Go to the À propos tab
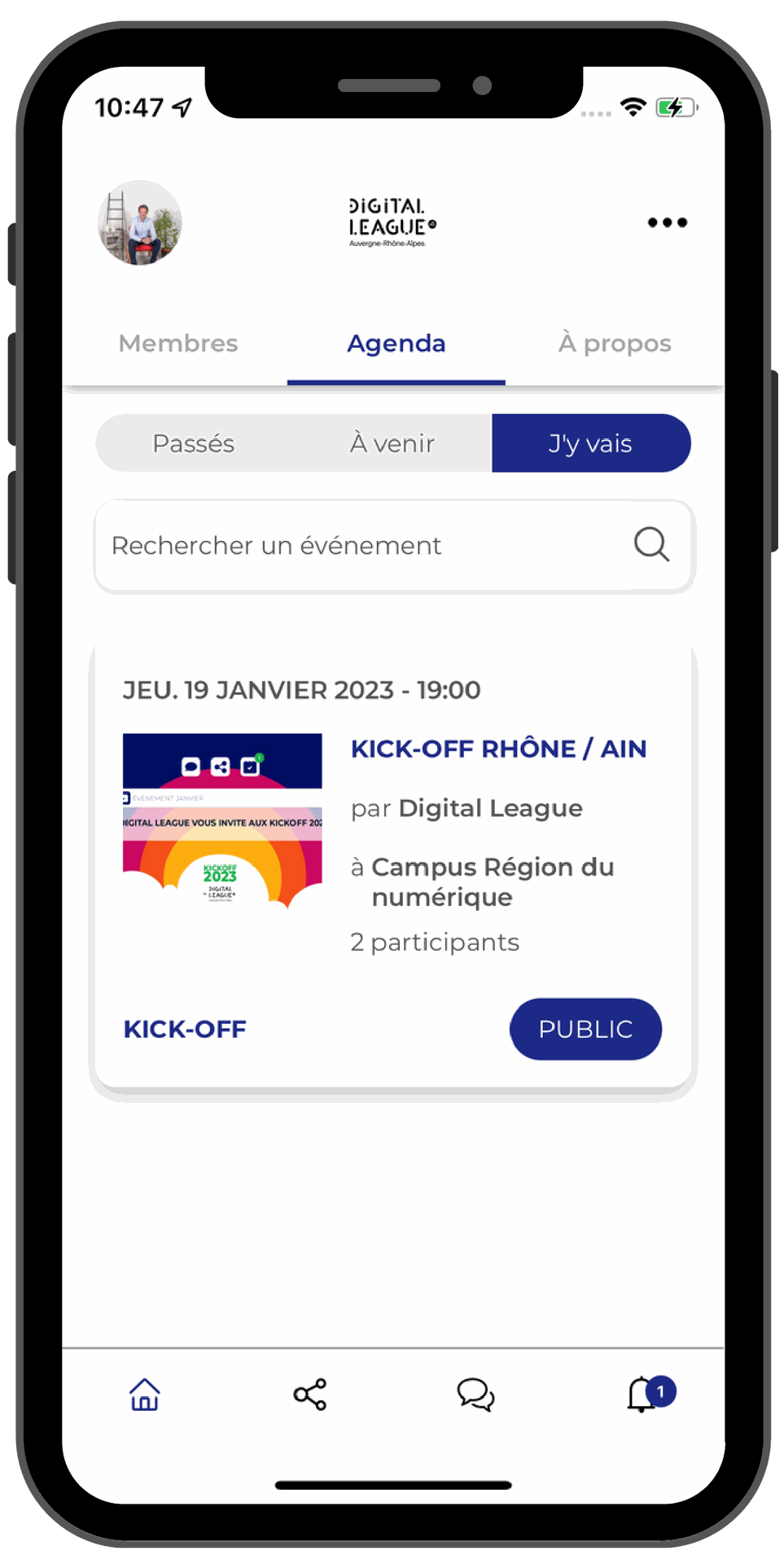This screenshot has width=784, height=1564. coord(615,344)
